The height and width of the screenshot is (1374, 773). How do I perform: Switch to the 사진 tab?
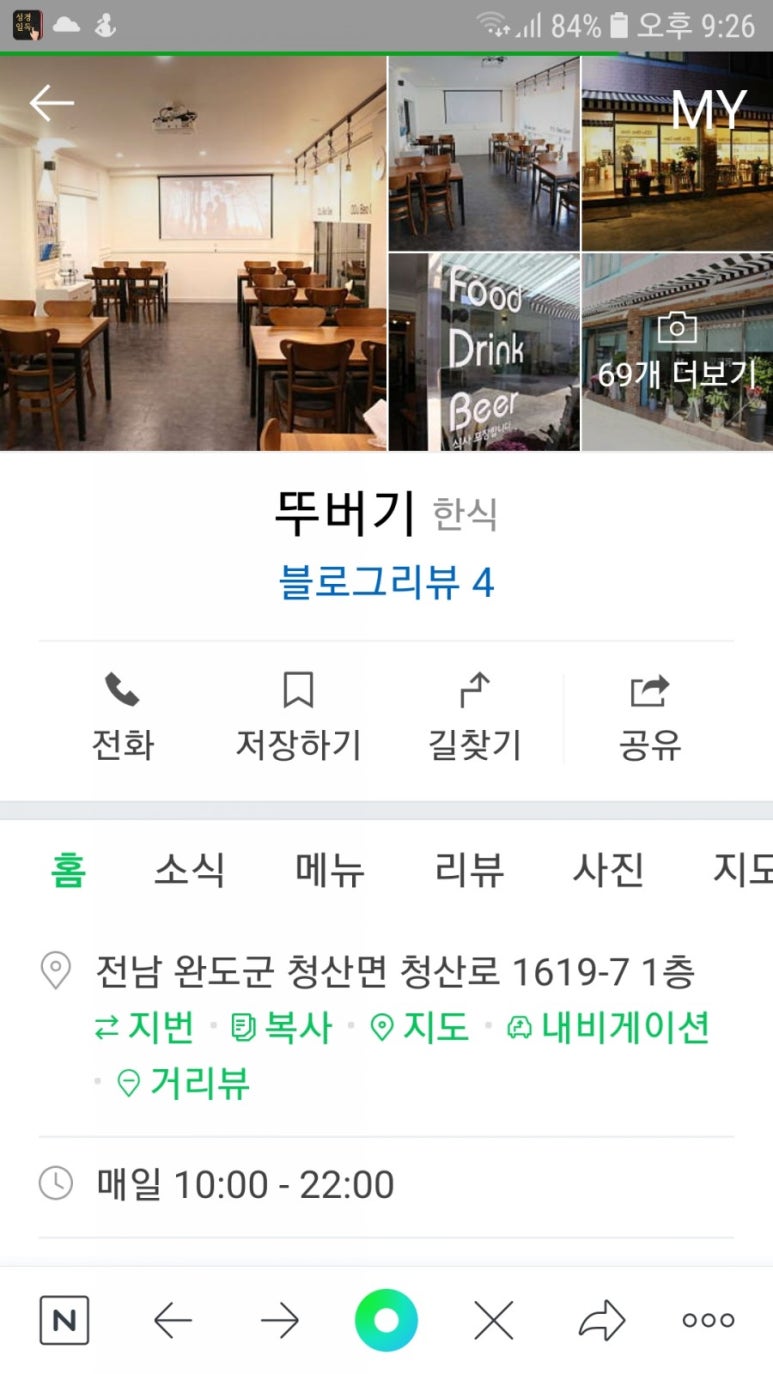point(606,870)
